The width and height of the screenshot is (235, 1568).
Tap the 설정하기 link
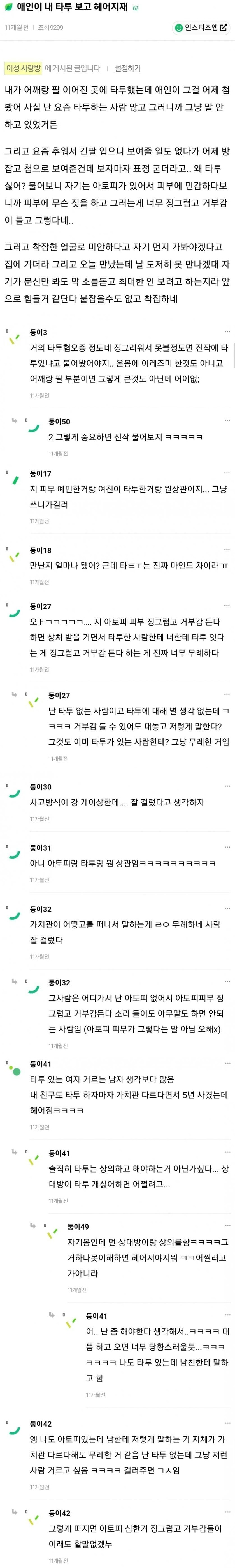(x=127, y=68)
